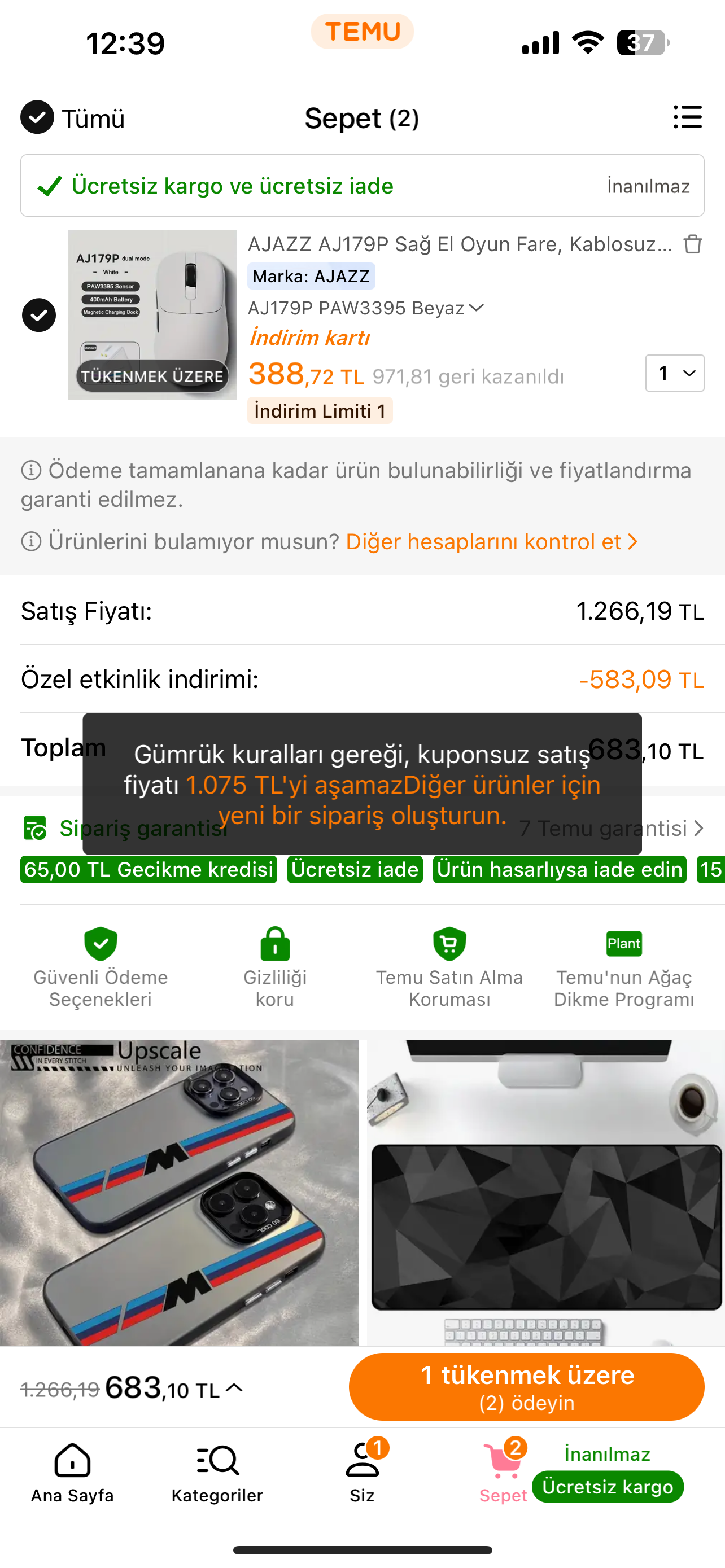Viewport: 725px width, 1568px height.
Task: Uncheck the AJAZZ AJ179P mouse item
Action: click(39, 316)
